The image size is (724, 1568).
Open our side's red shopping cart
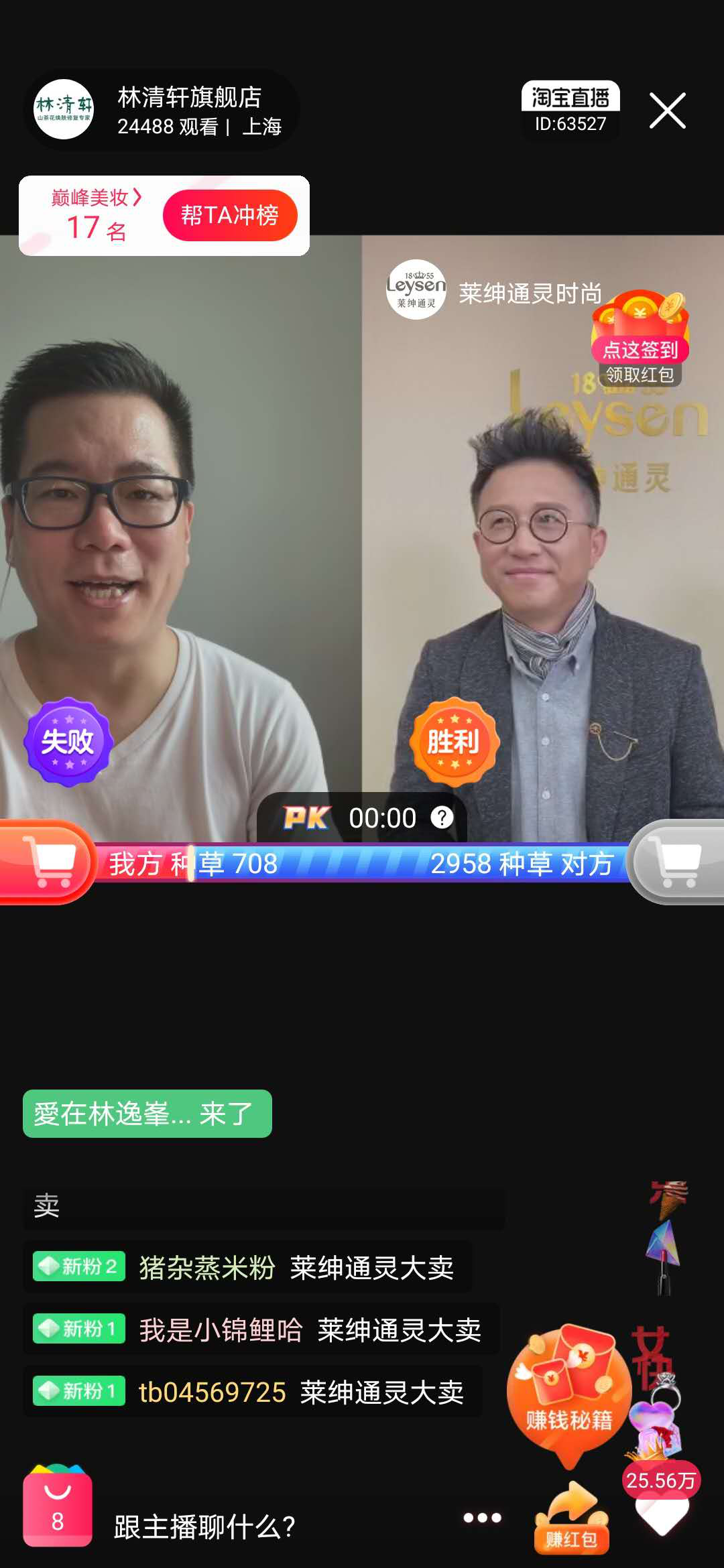click(x=47, y=862)
